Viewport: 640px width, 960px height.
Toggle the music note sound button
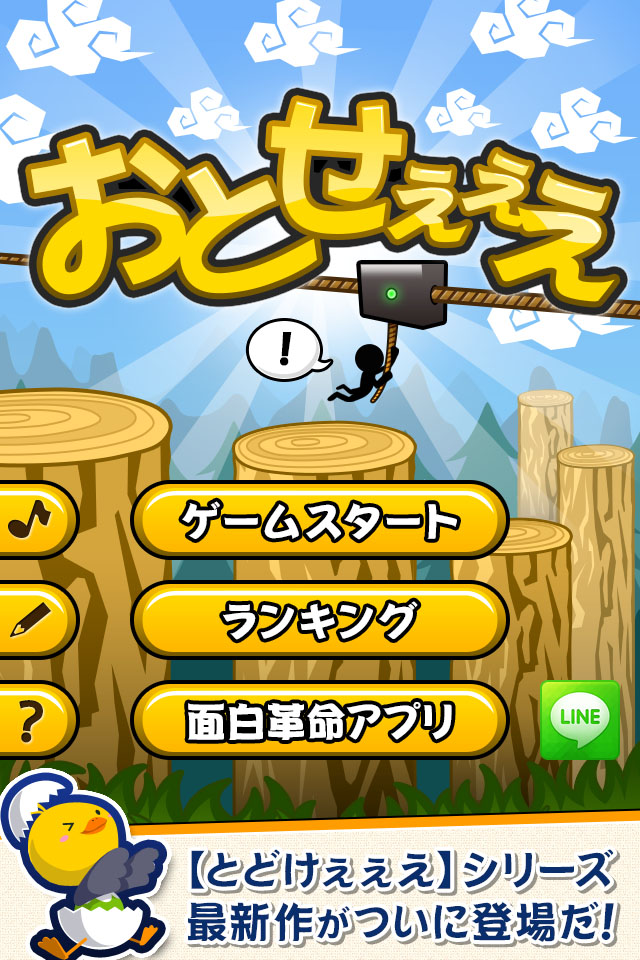[32, 520]
